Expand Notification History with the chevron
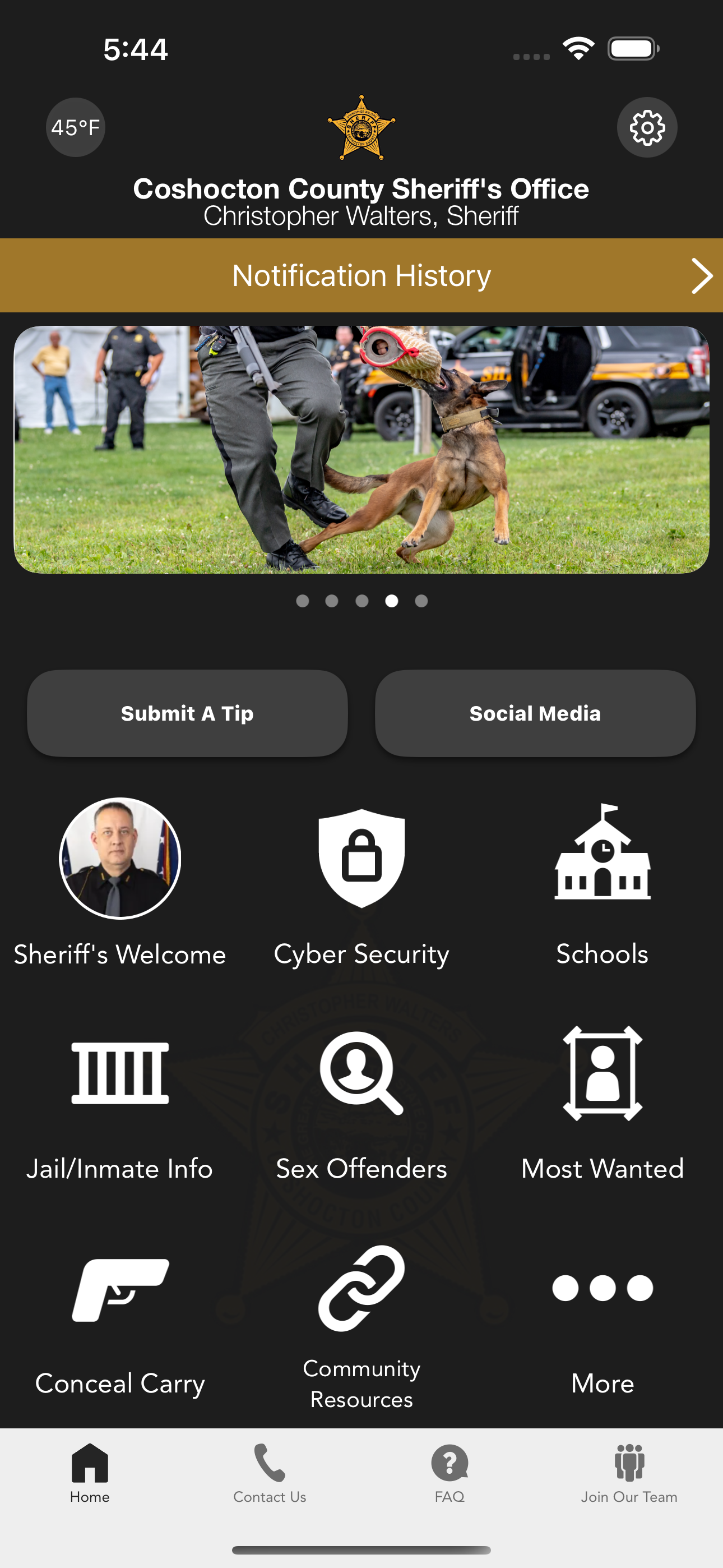This screenshot has width=723, height=1568. tap(701, 275)
